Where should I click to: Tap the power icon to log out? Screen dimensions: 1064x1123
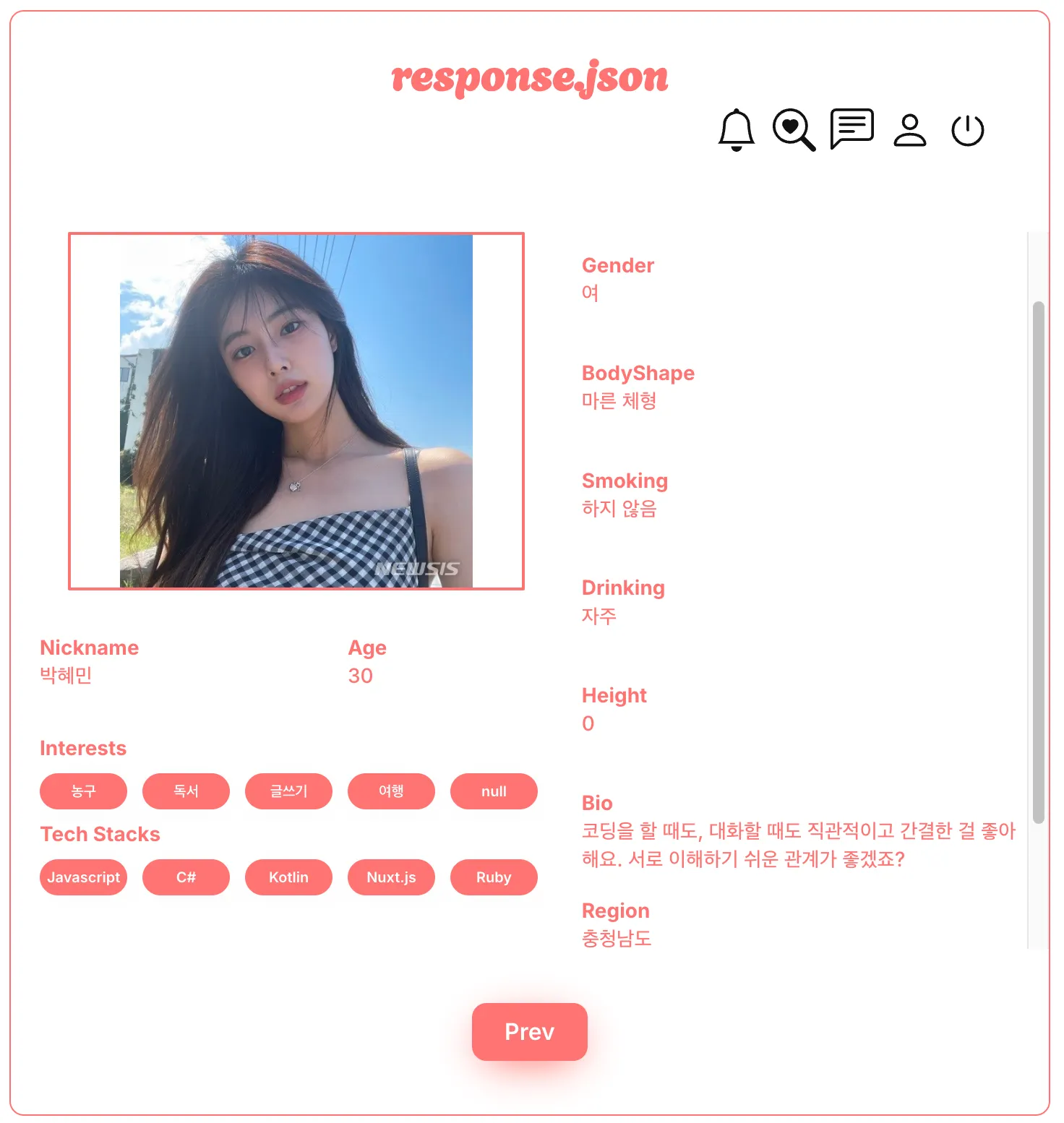click(x=967, y=130)
